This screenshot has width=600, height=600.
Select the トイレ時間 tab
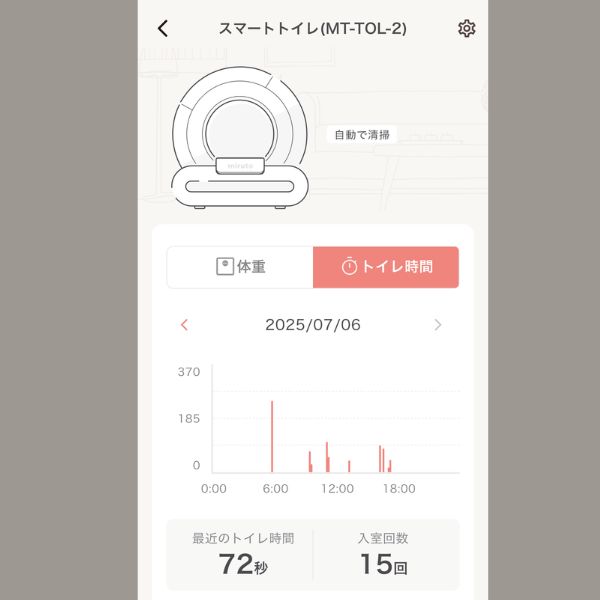click(x=386, y=267)
